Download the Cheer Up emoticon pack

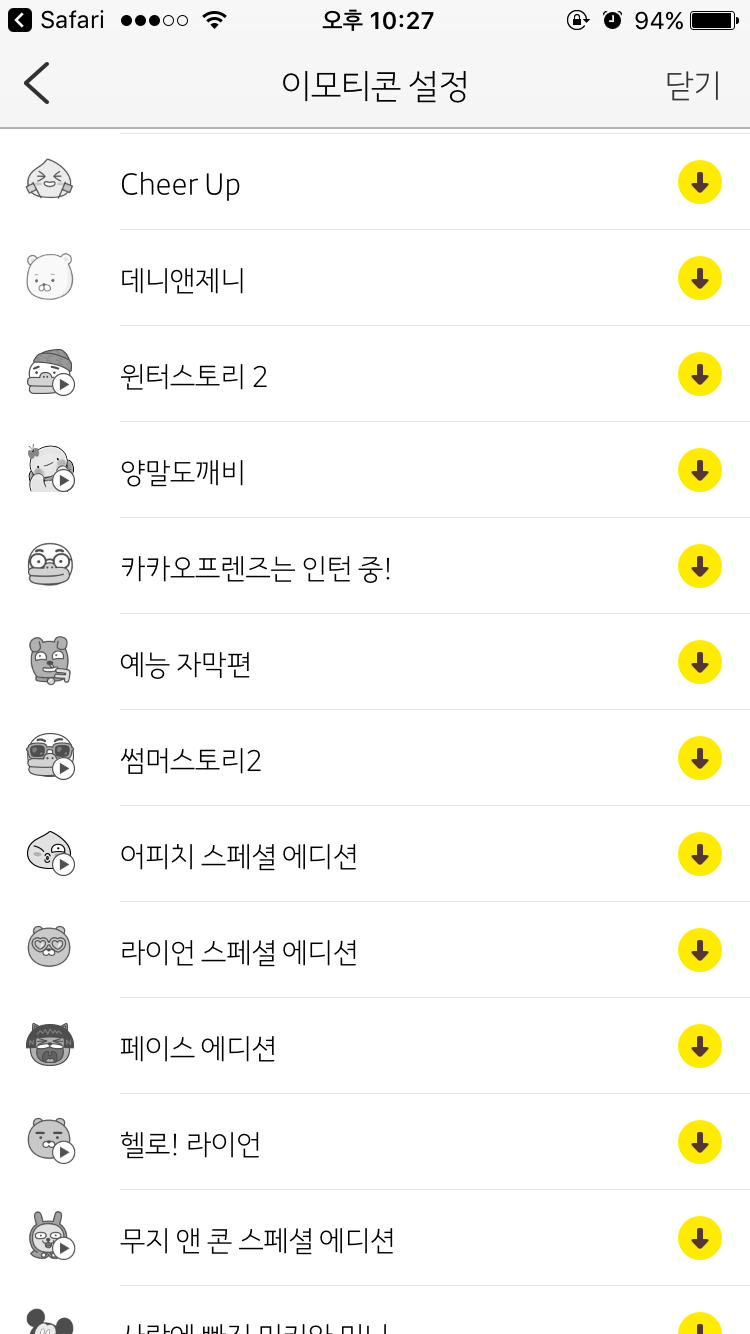(x=700, y=183)
